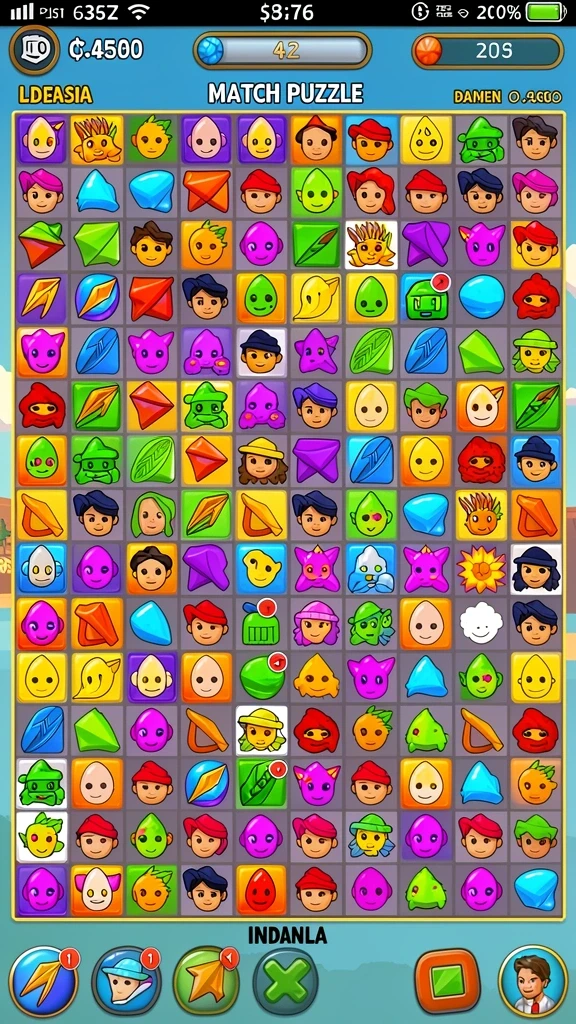Select the pink beanie girl tile
This screenshot has width=576, height=1024.
(x=316, y=622)
